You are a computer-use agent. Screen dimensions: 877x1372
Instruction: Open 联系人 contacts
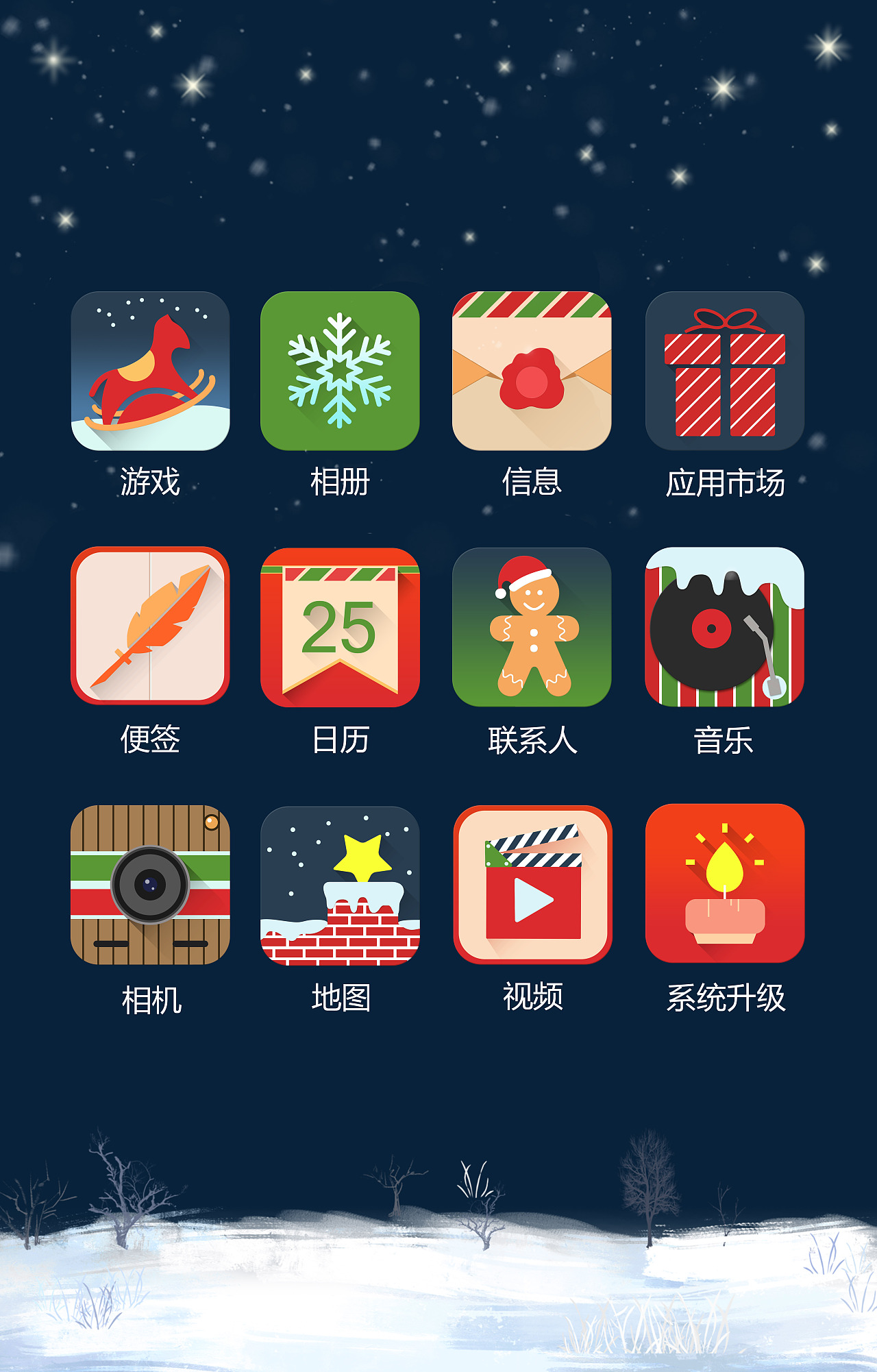[532, 626]
